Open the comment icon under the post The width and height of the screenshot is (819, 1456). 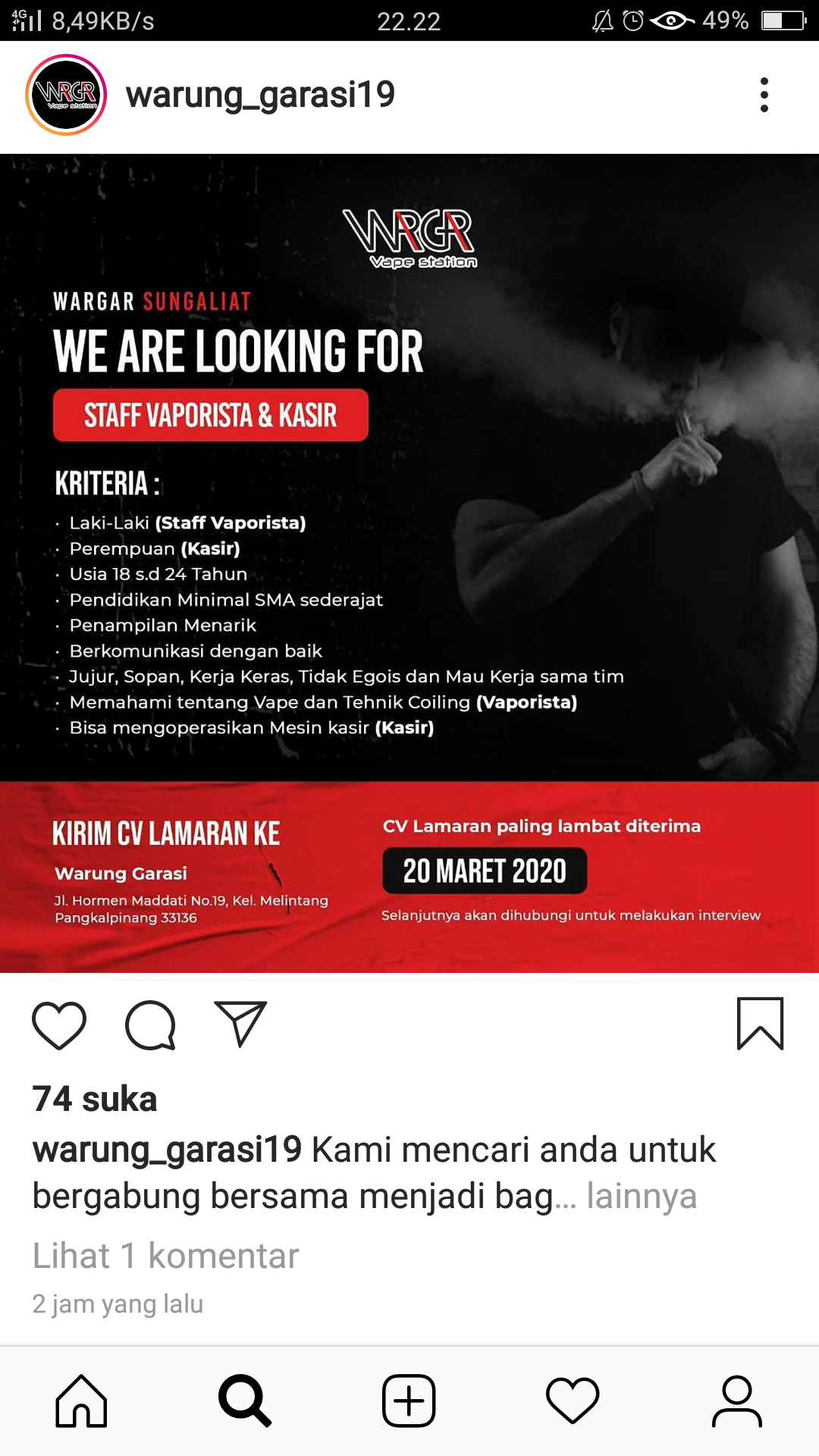click(150, 1025)
